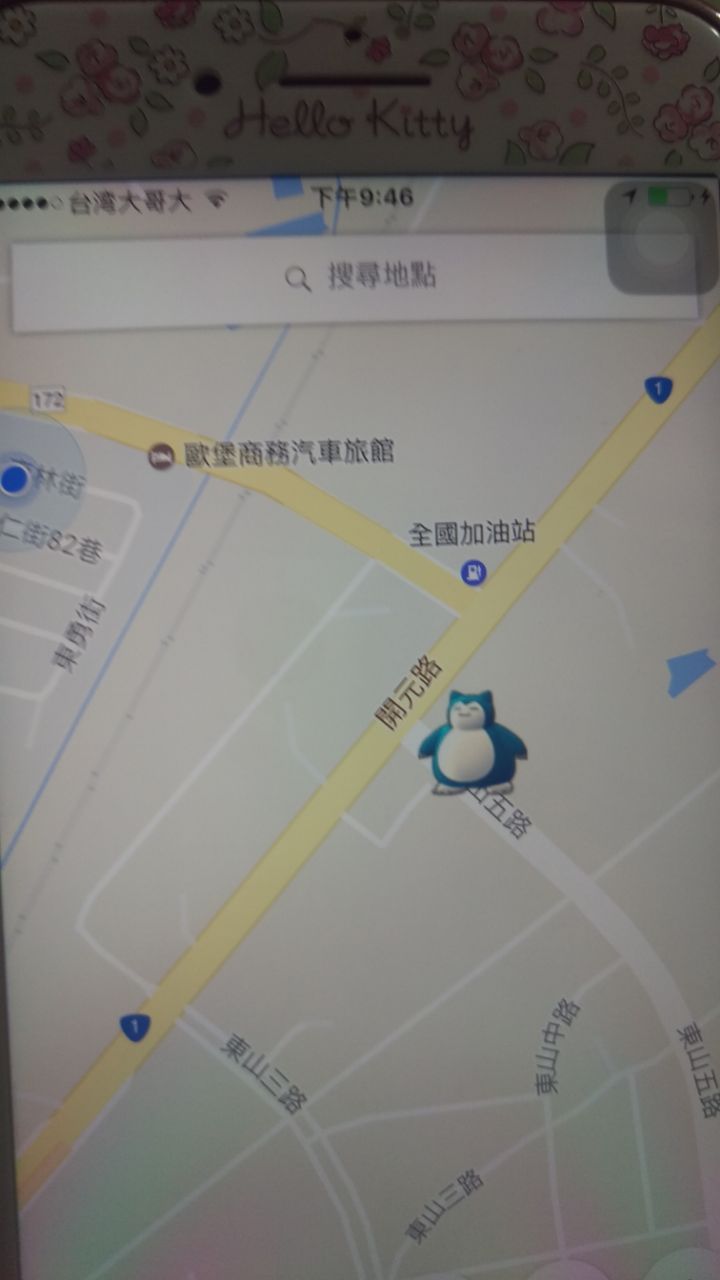
Task: Tap the blue current location dot
Action: click(x=15, y=479)
